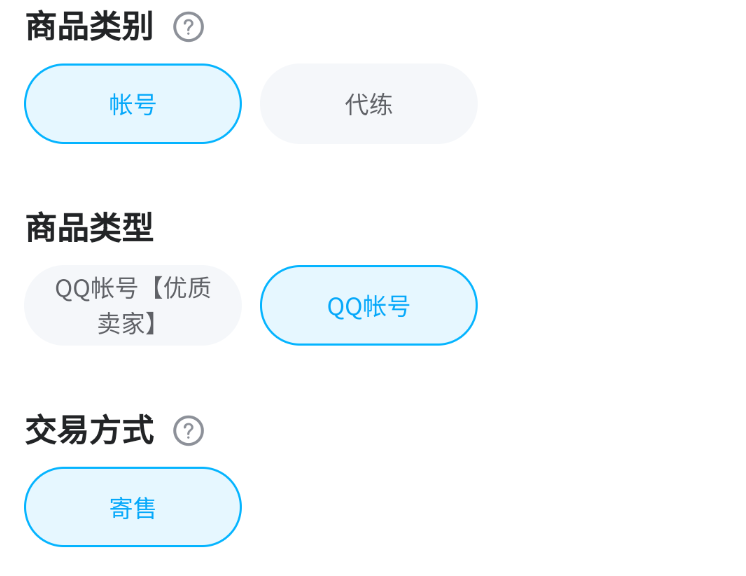The width and height of the screenshot is (746, 576).
Task: Open help icon next to 商品类别
Action: (188, 27)
